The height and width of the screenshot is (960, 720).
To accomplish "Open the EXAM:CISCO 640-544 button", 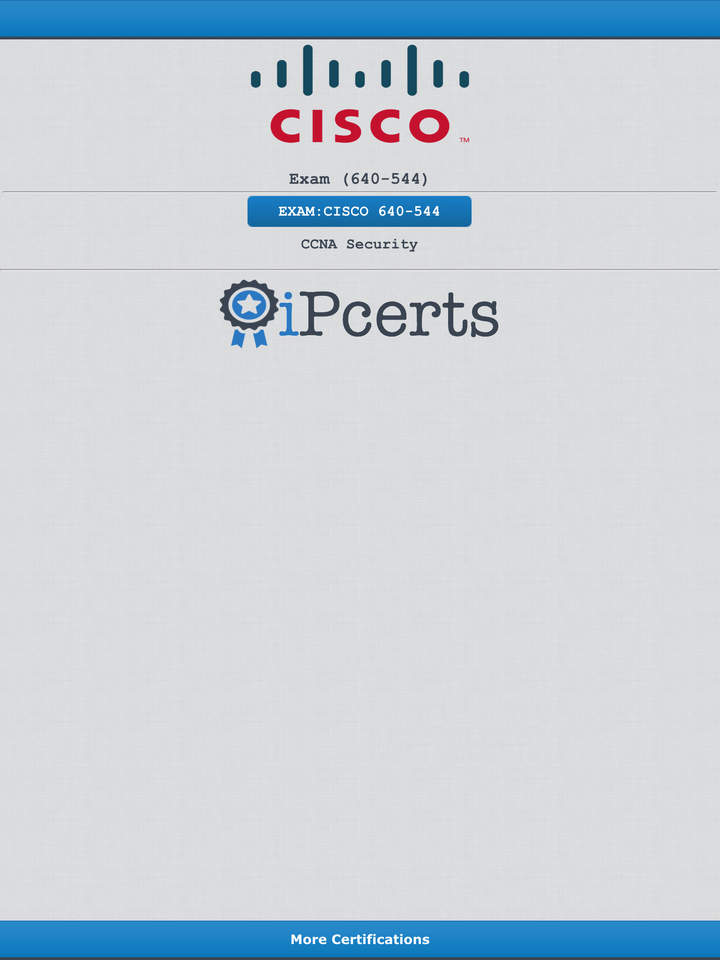I will [359, 212].
